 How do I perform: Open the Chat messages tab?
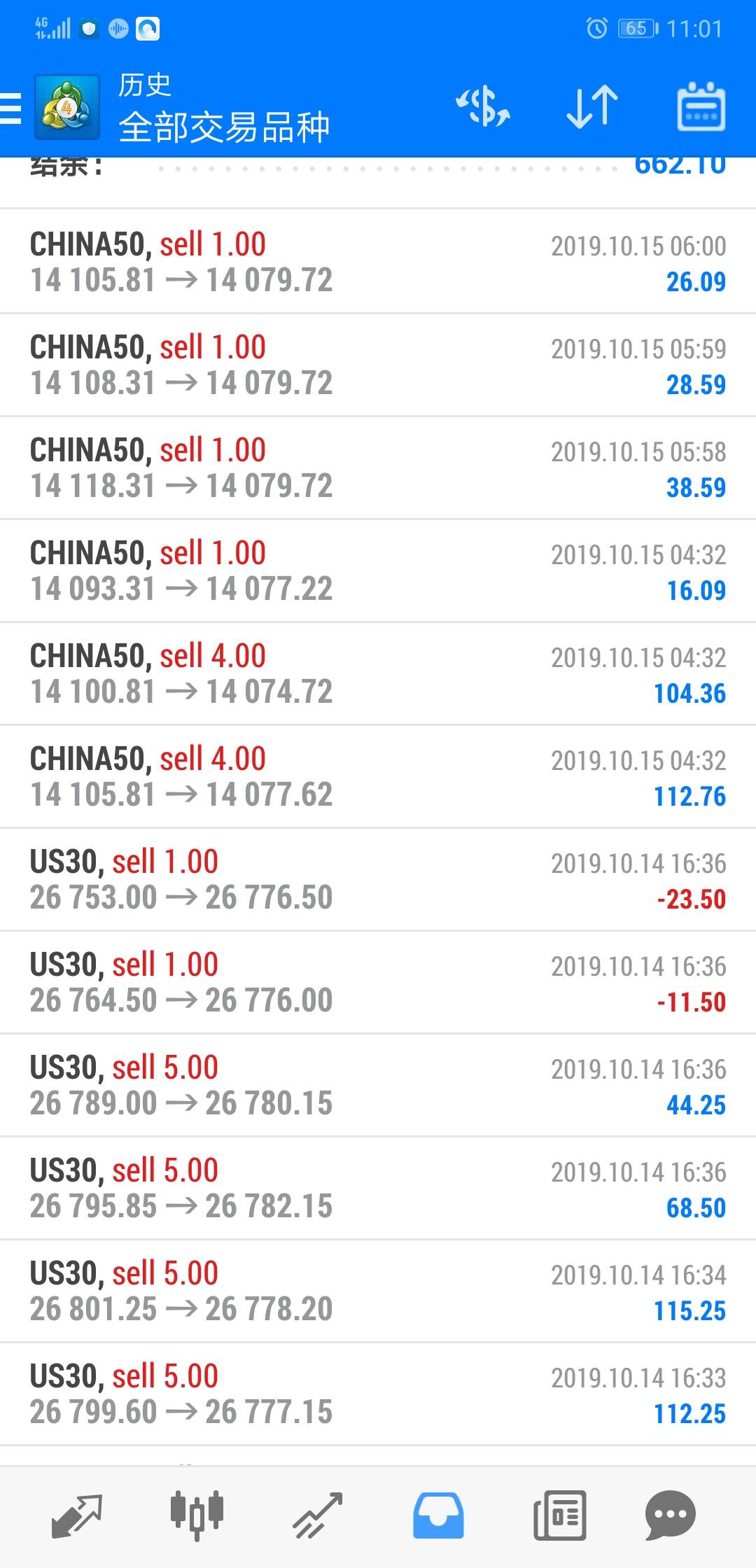670,1515
